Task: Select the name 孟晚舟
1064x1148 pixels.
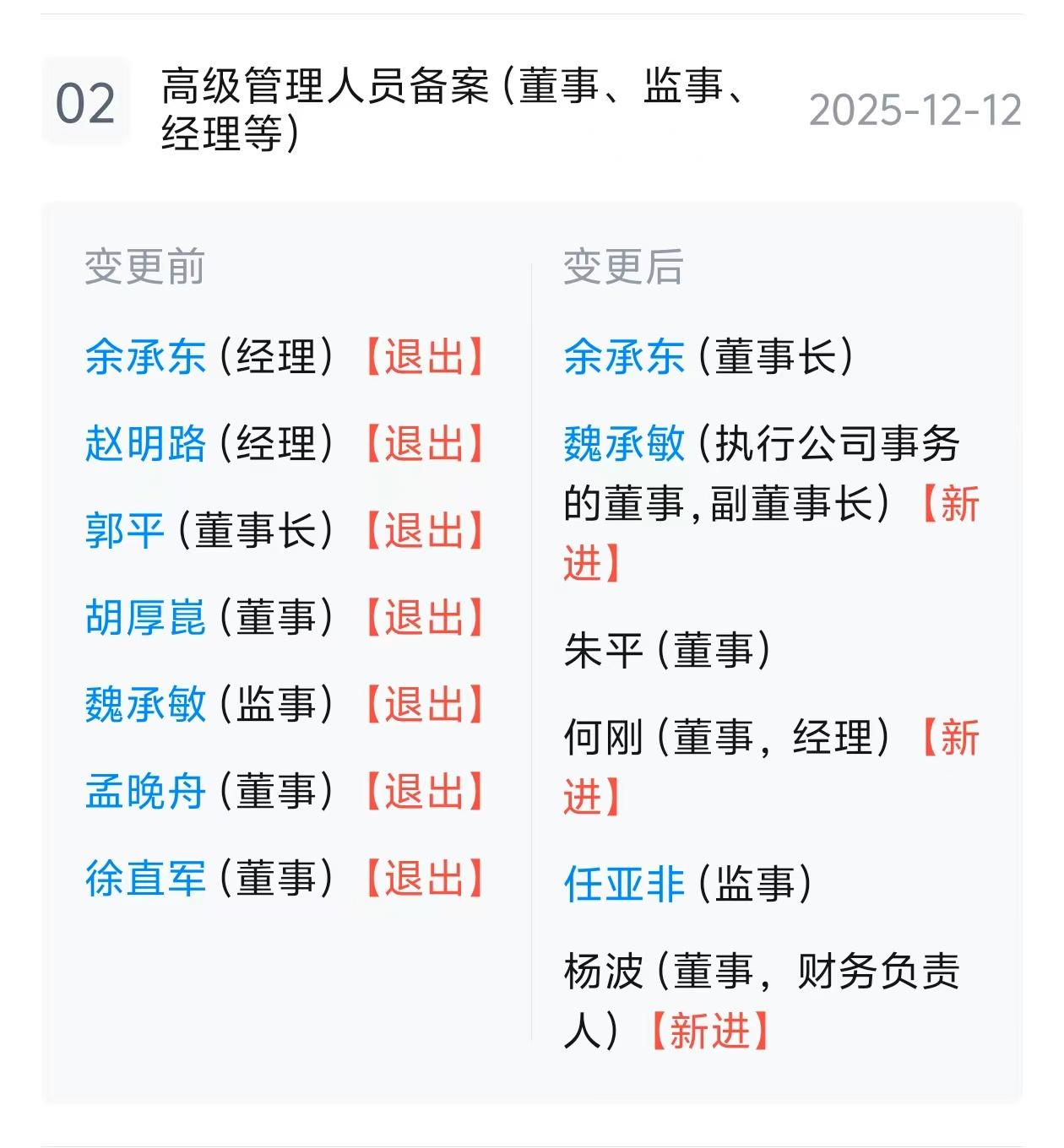Action: [145, 792]
